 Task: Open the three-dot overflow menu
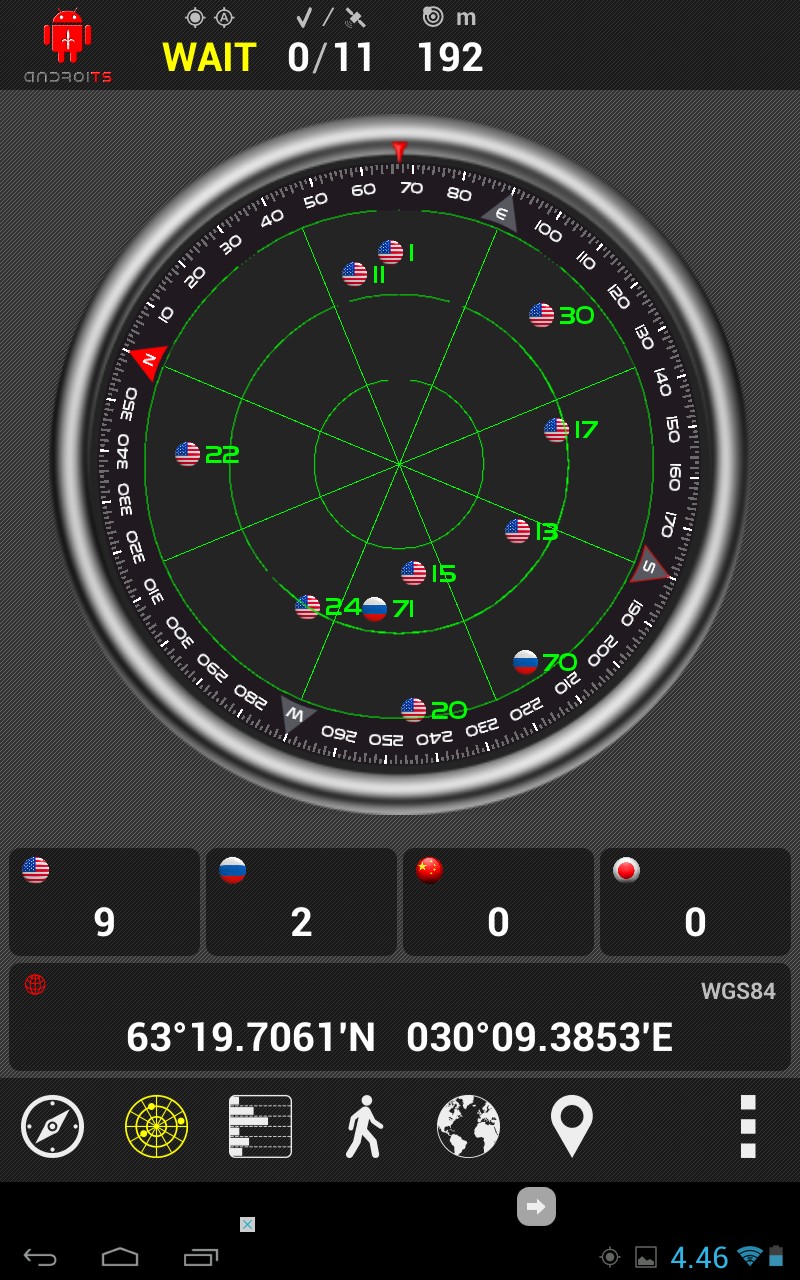pyautogui.click(x=747, y=1126)
